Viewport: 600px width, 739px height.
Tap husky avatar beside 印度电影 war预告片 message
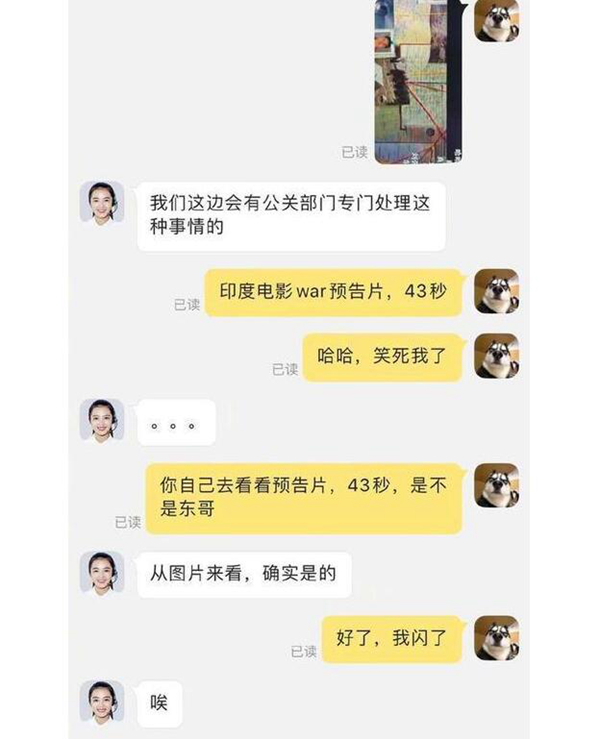496,291
